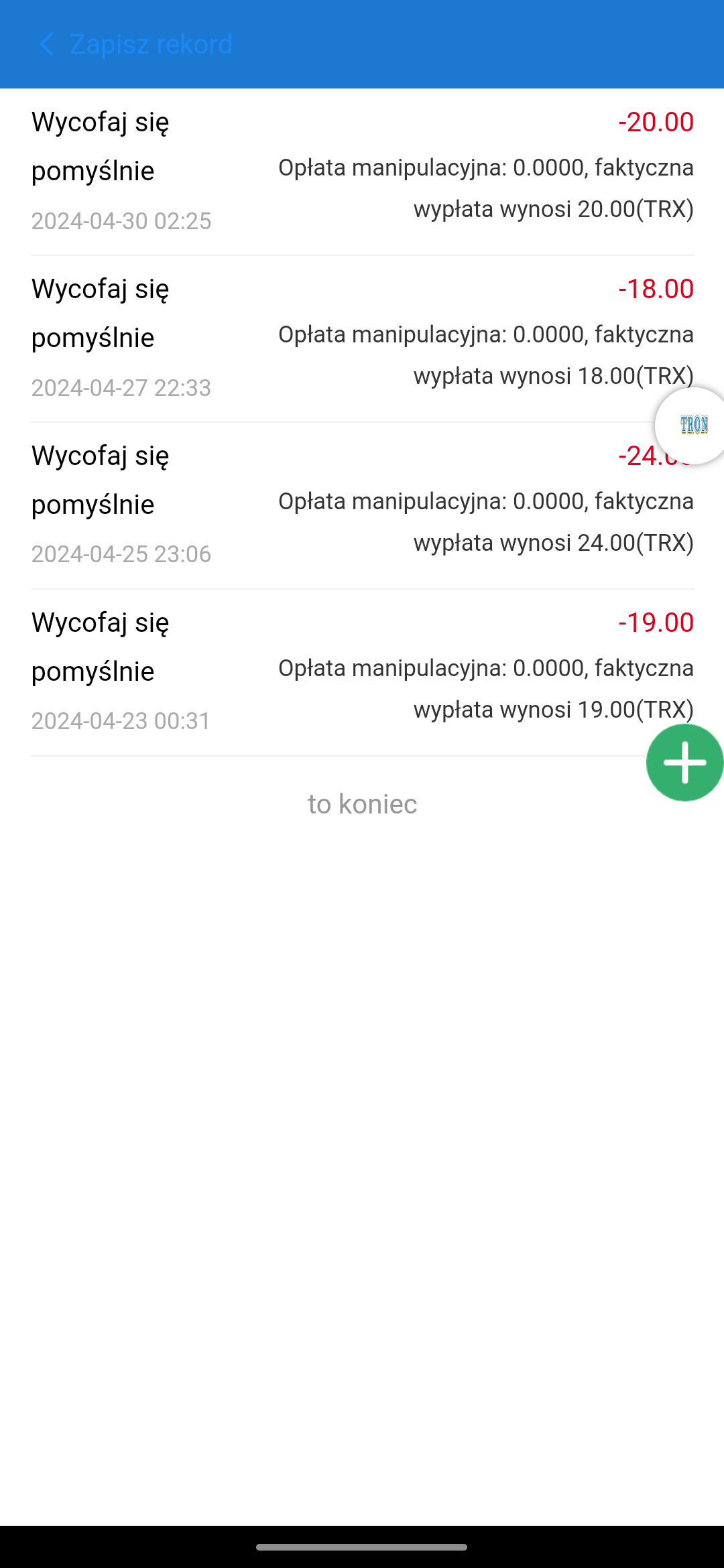Open the 2024-04-27 22:33 withdrawal record
This screenshot has height=1568, width=724.
click(x=362, y=339)
